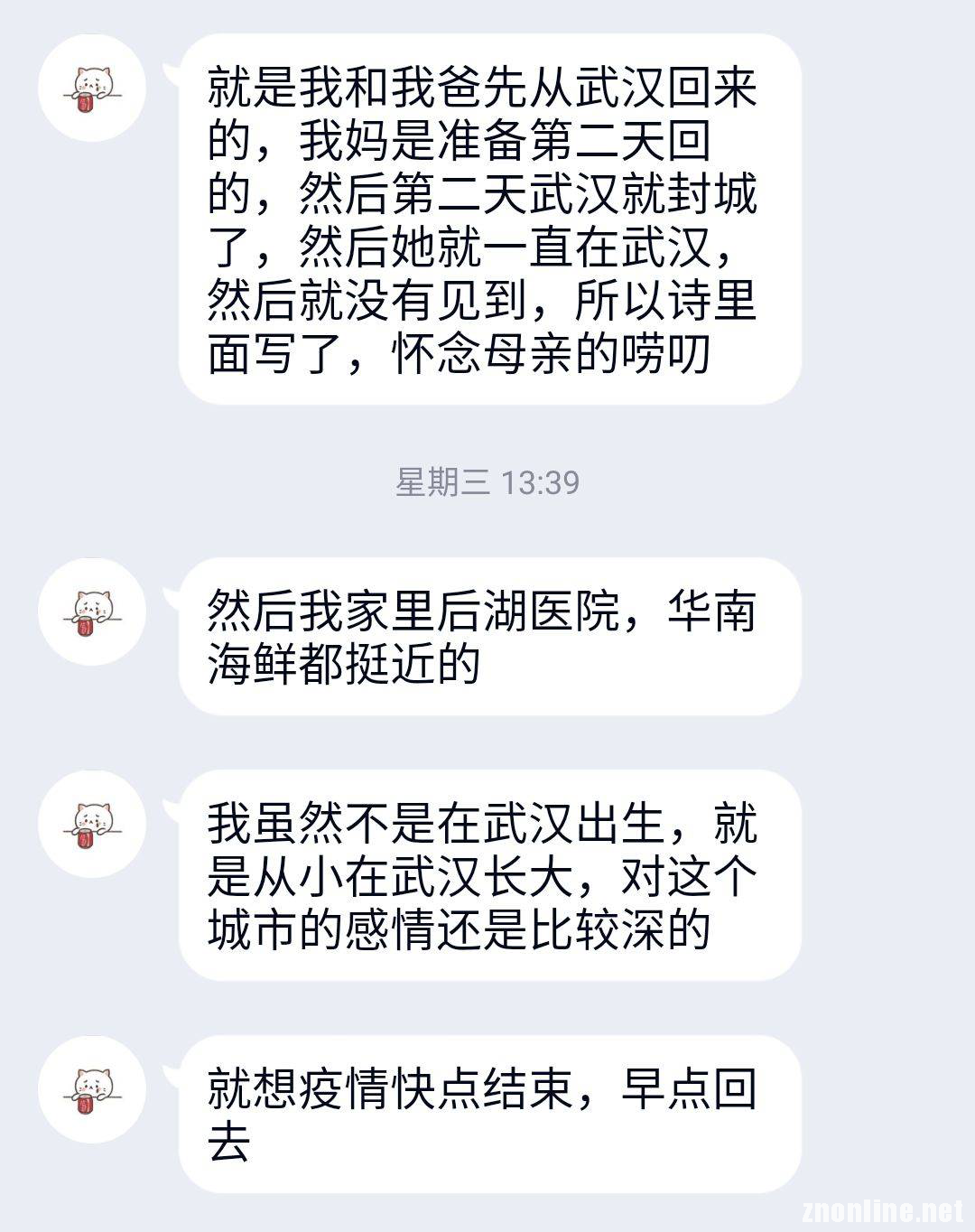Tap the avatar beside the 就是我和我爸 message

(x=92, y=88)
